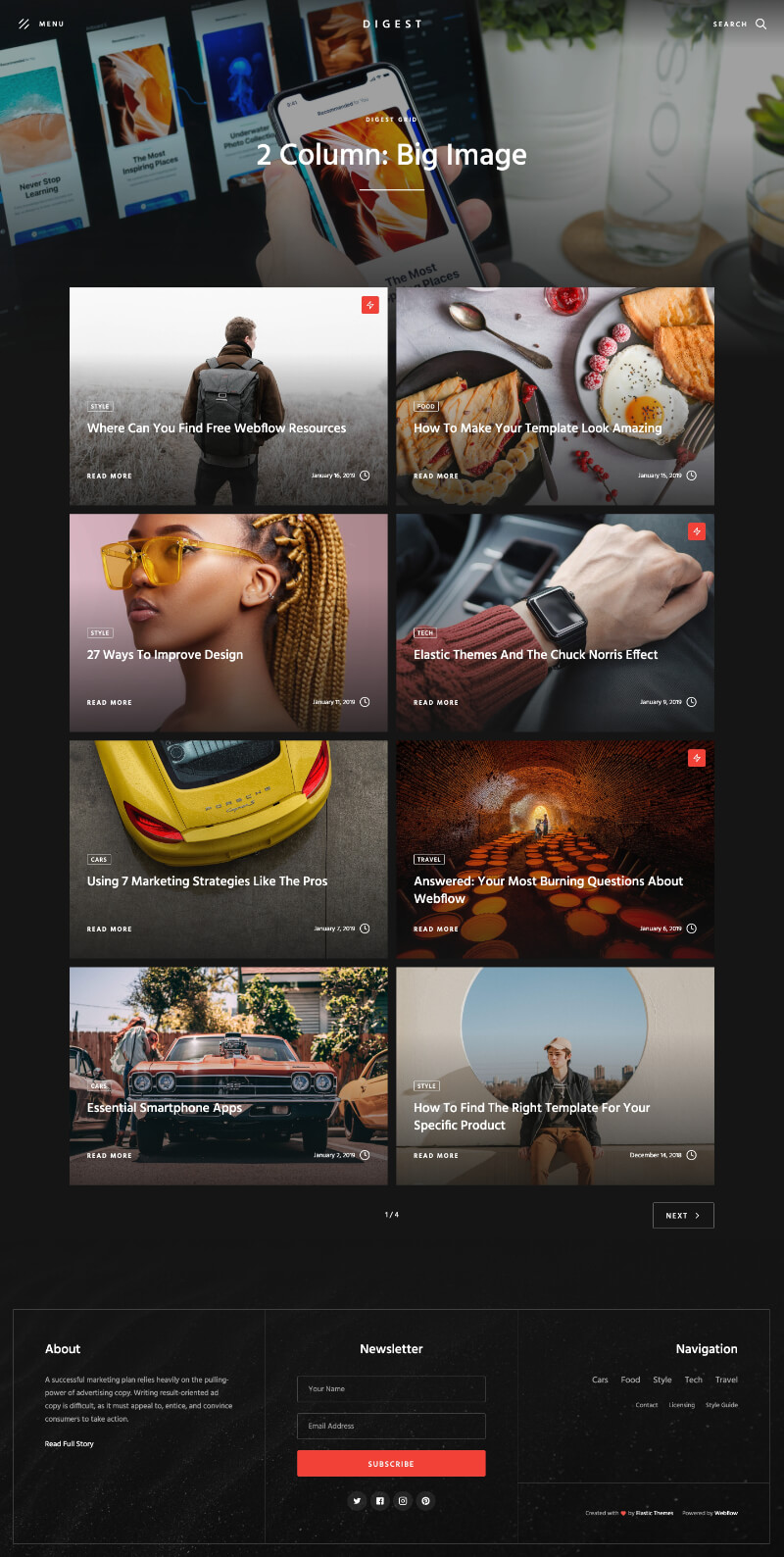Tap the Your Name field

click(391, 1389)
